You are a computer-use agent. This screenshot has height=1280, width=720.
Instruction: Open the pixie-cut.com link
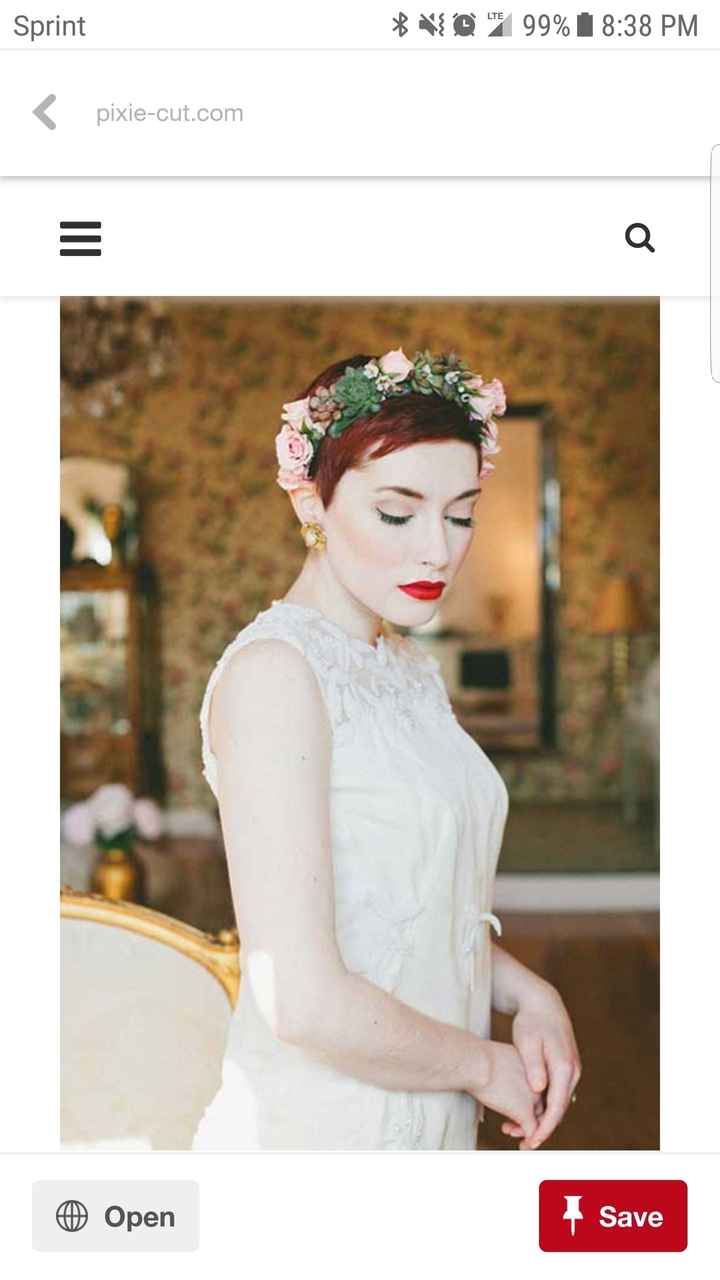(170, 113)
